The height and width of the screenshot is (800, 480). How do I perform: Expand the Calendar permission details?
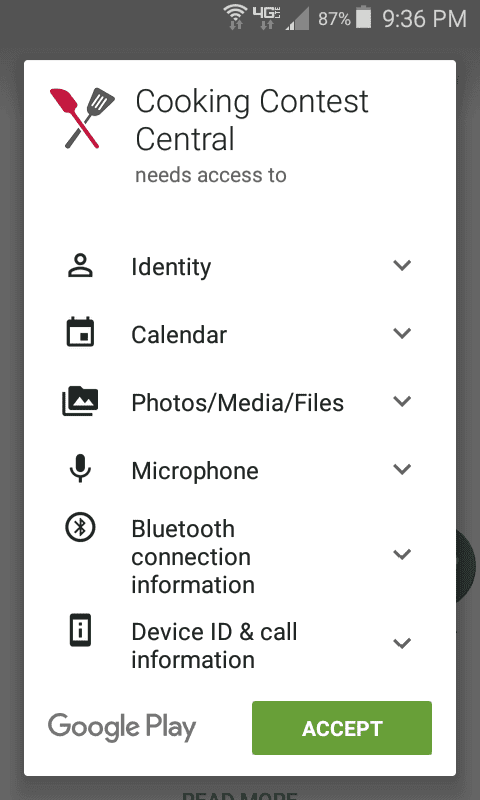click(402, 333)
